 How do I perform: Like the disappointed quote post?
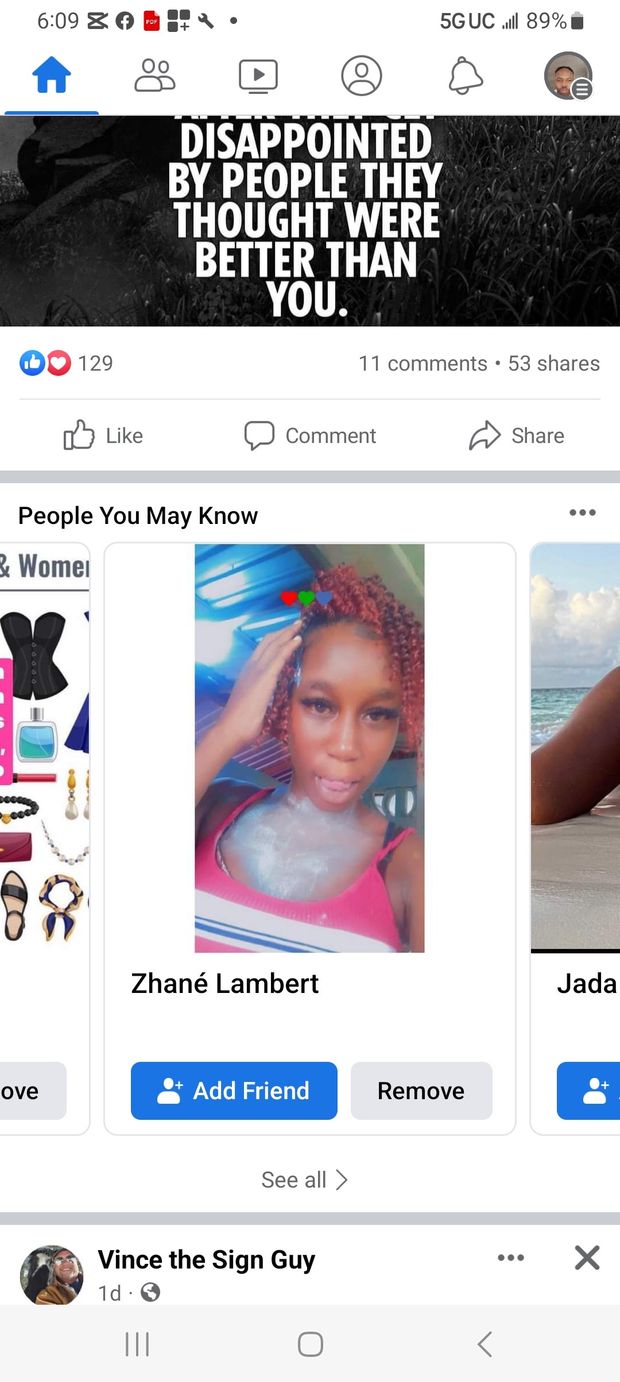tap(103, 435)
